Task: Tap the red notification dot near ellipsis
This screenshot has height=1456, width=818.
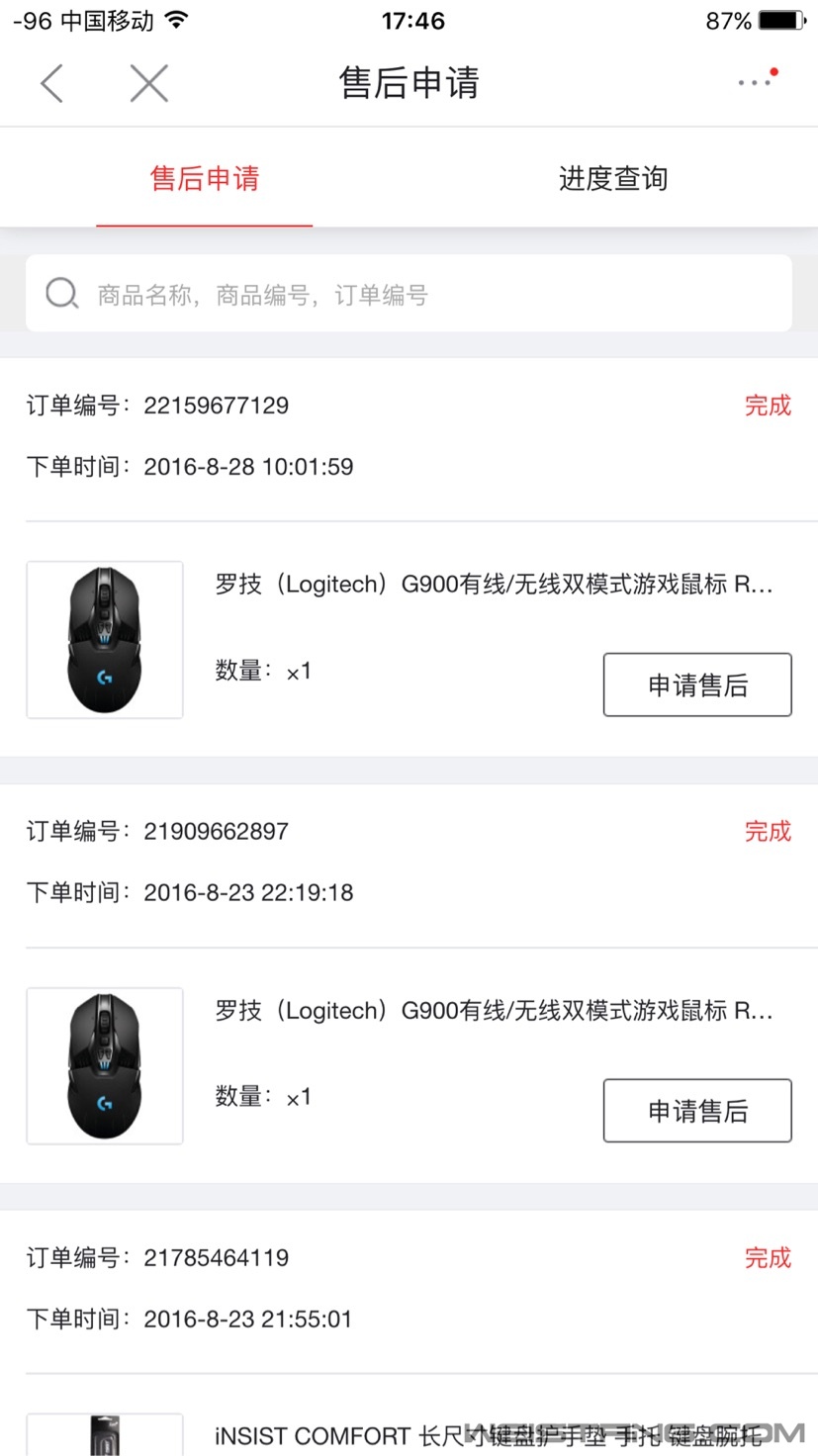Action: (x=774, y=71)
